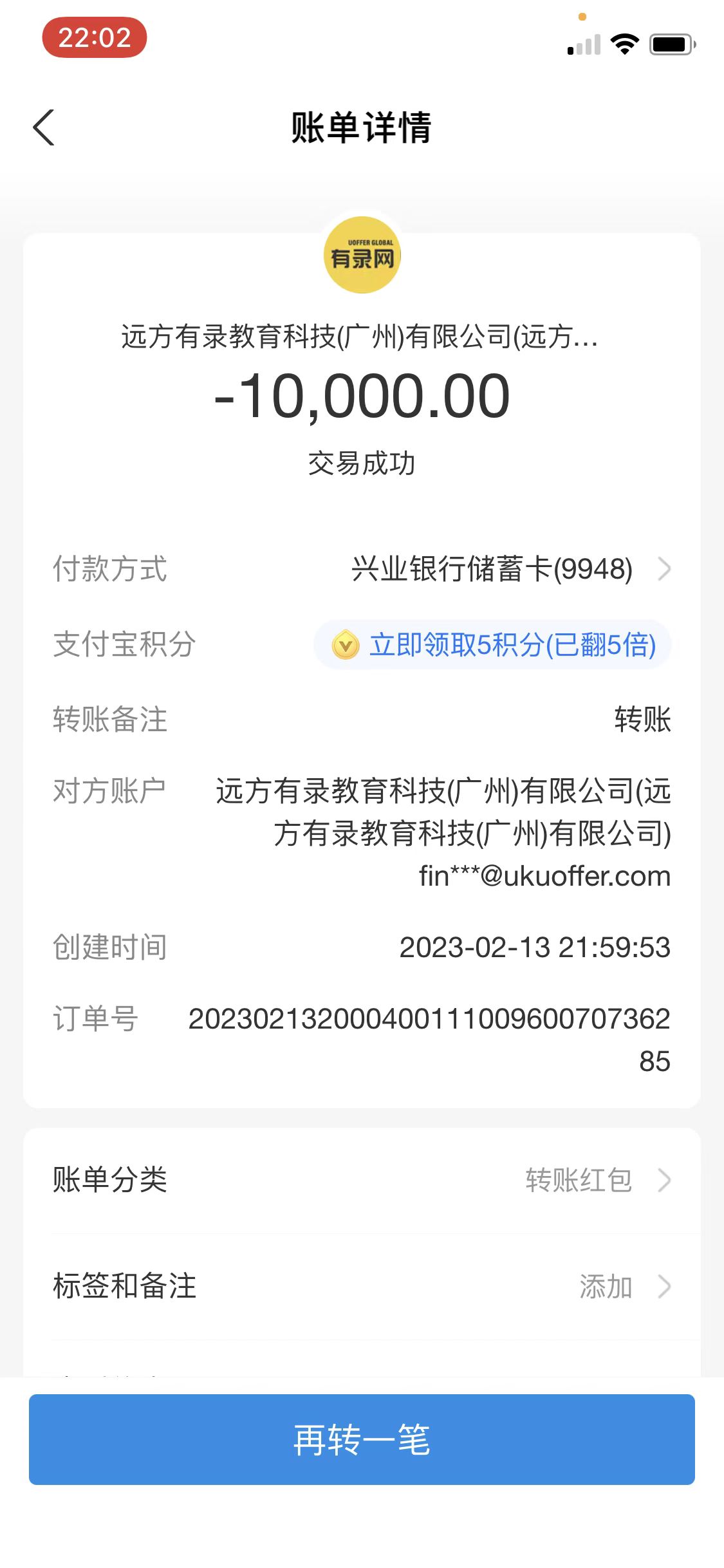Open 账单分类 to change the category
This screenshot has height=1568, width=724.
coord(362,1181)
